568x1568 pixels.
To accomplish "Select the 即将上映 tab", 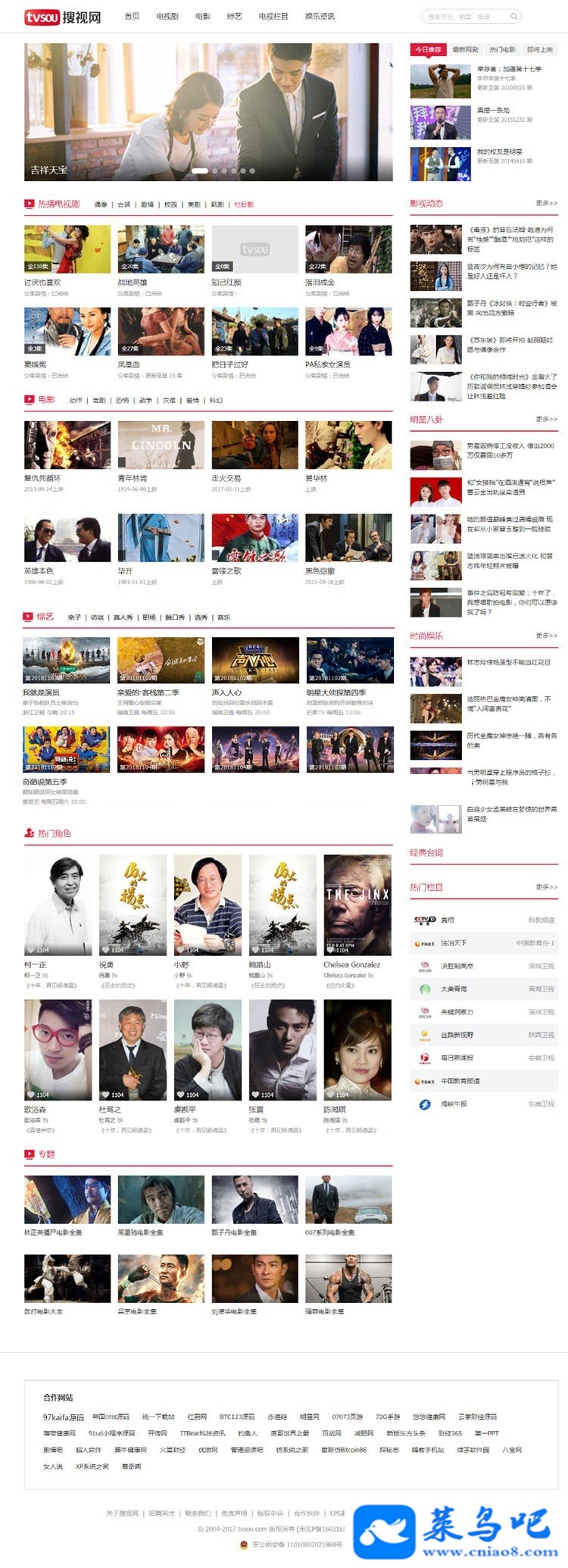I will point(539,50).
